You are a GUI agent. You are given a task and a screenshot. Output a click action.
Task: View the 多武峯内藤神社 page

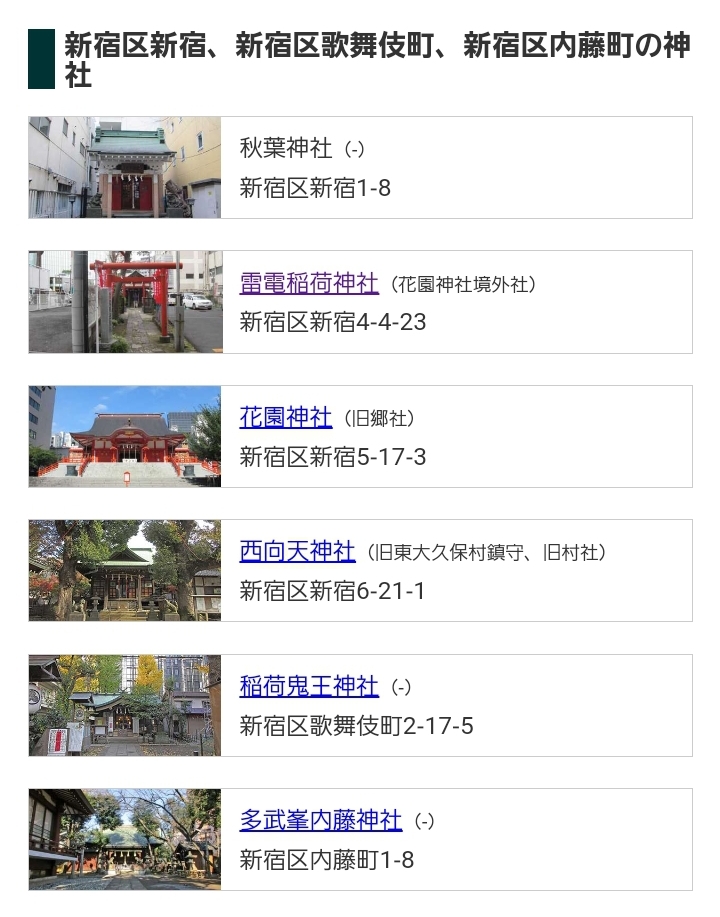point(320,820)
